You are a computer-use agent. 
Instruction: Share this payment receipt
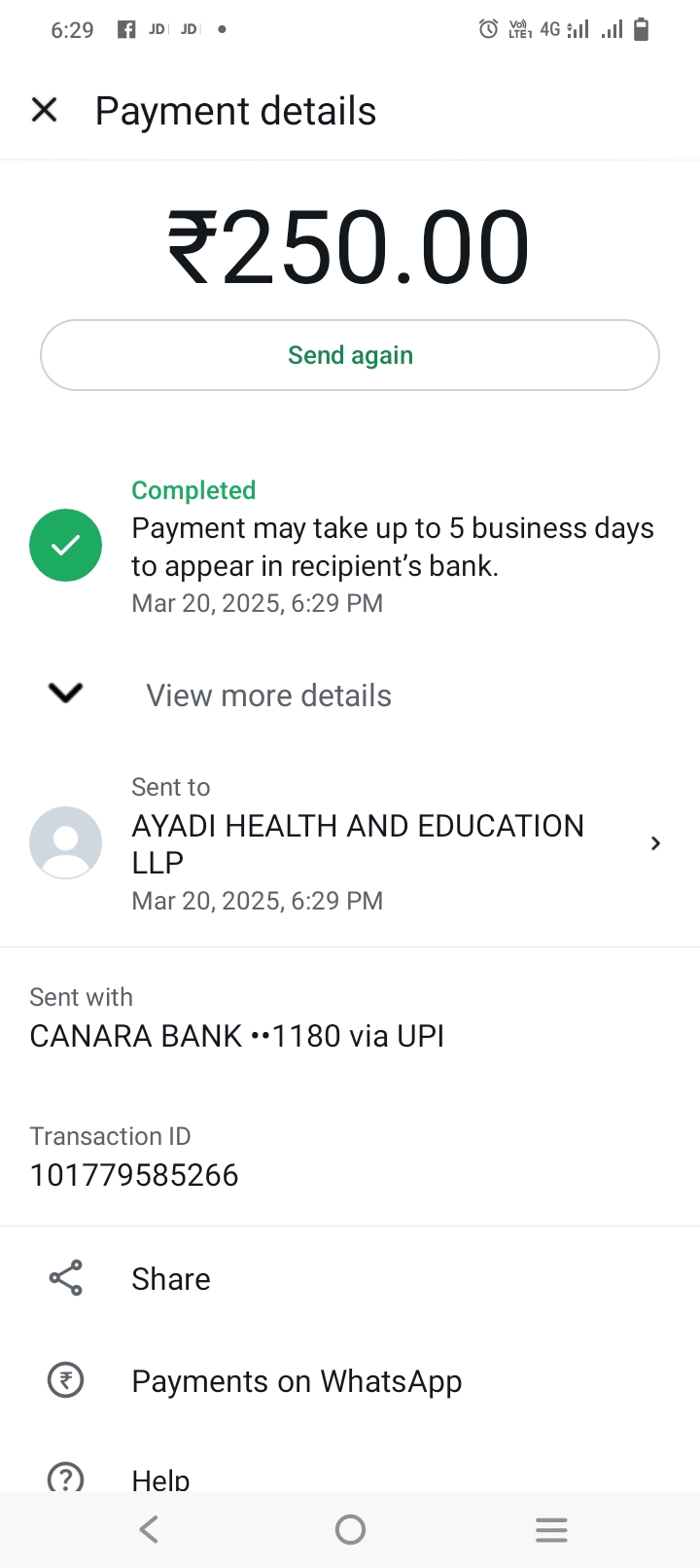pyautogui.click(x=170, y=1279)
